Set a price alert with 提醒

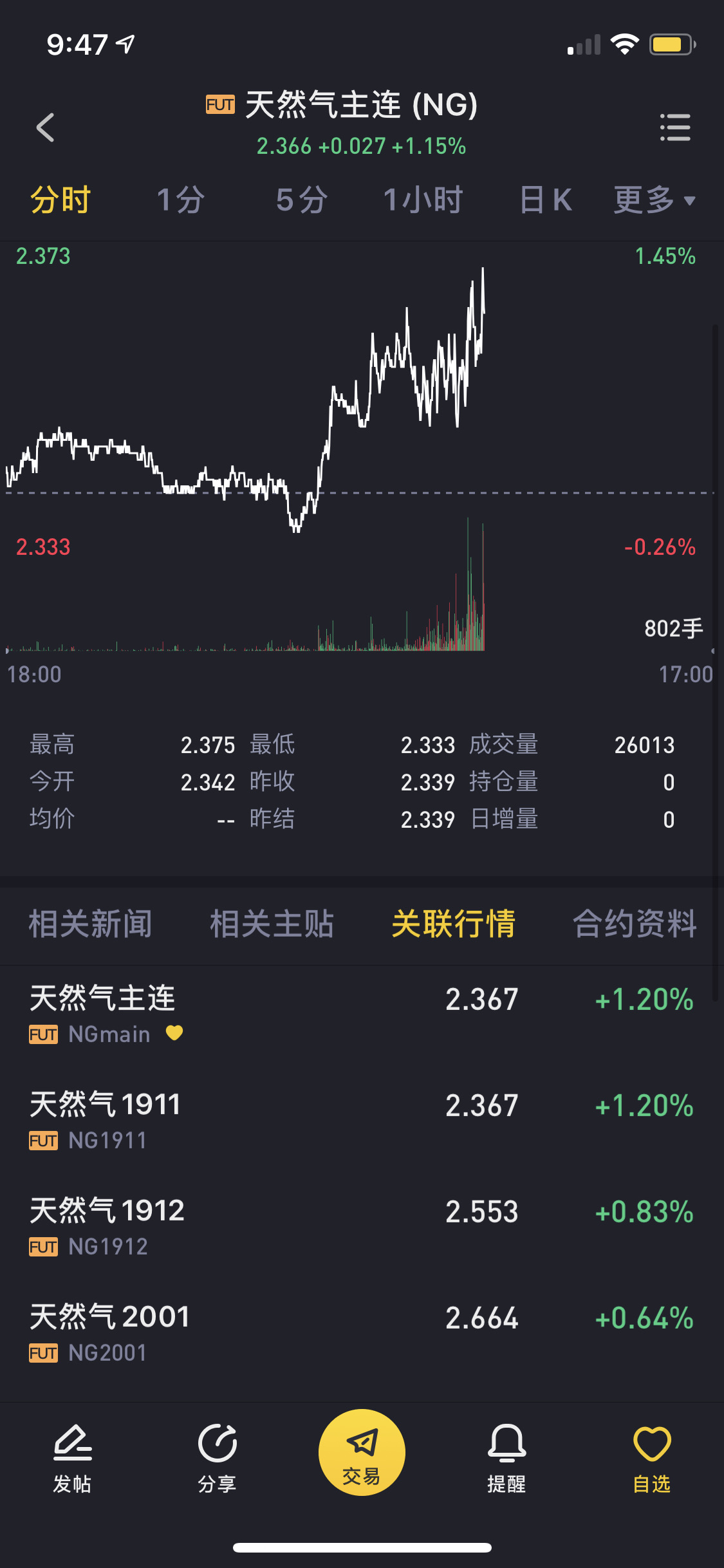click(506, 1458)
